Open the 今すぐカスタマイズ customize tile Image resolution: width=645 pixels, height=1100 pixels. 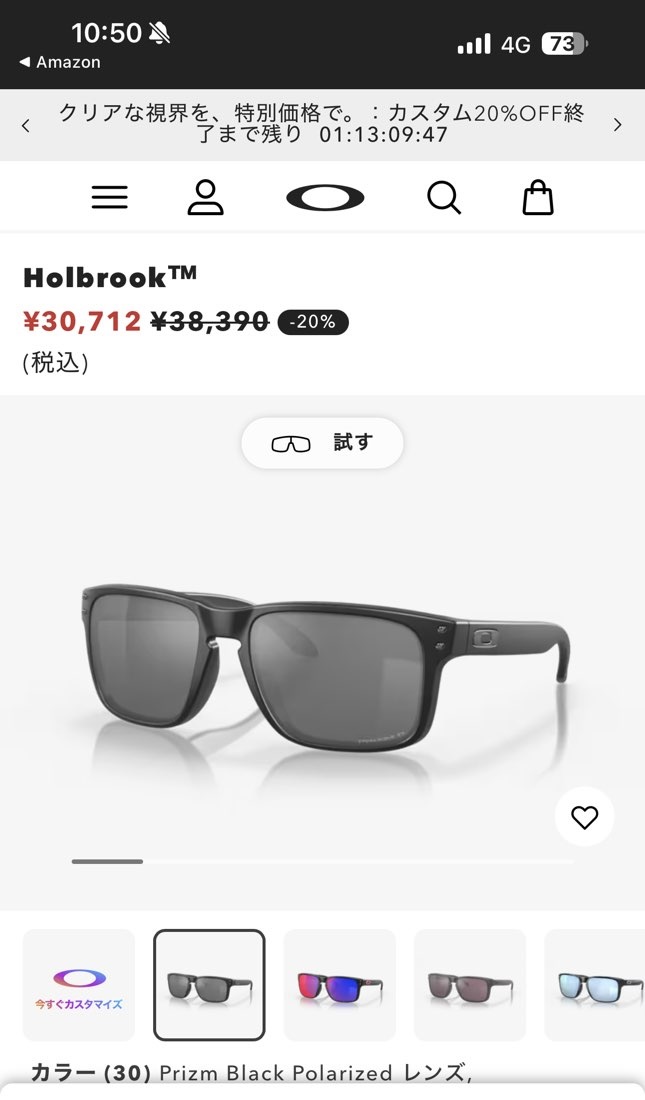coord(79,985)
